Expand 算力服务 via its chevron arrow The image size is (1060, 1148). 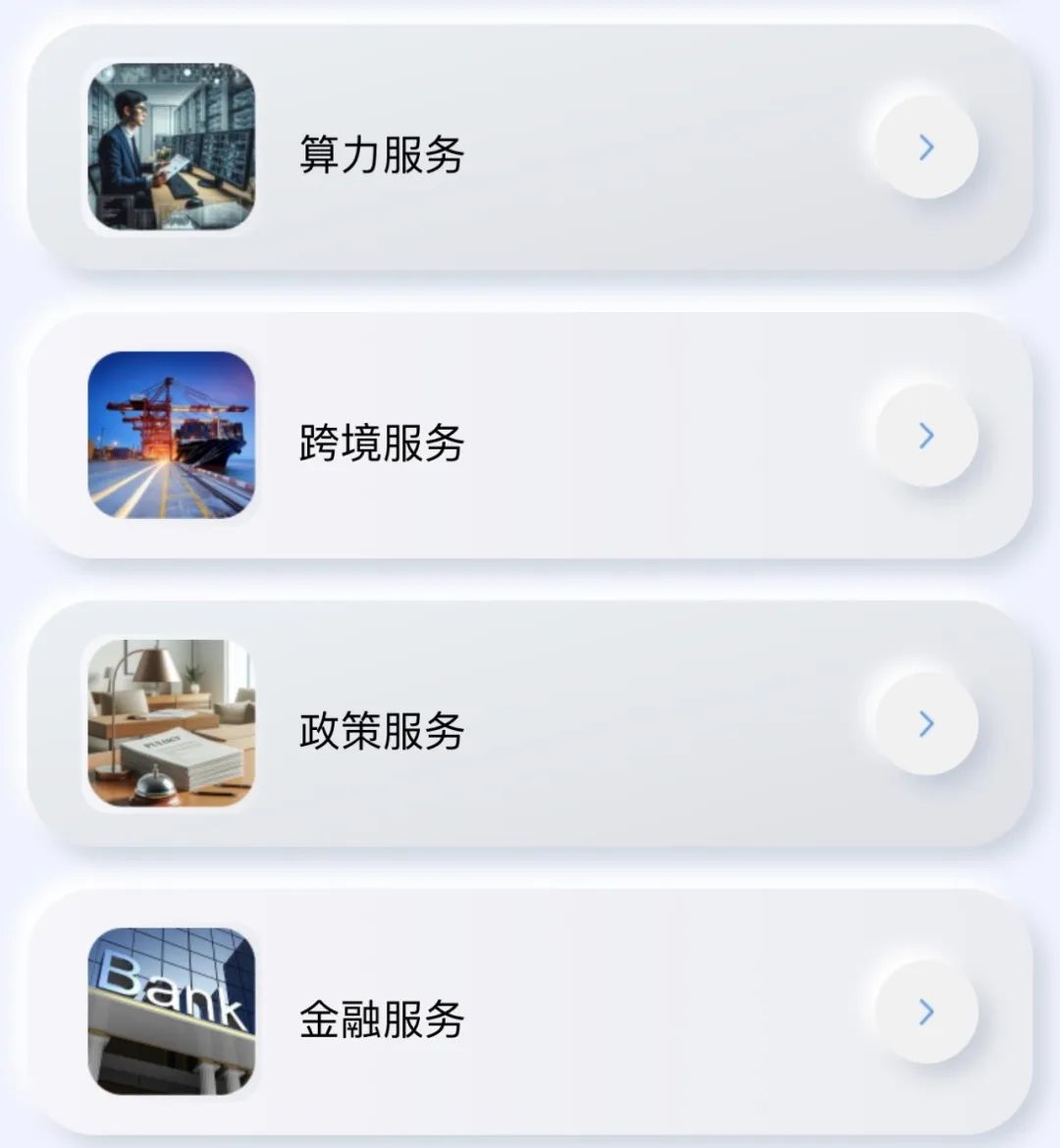coord(924,149)
